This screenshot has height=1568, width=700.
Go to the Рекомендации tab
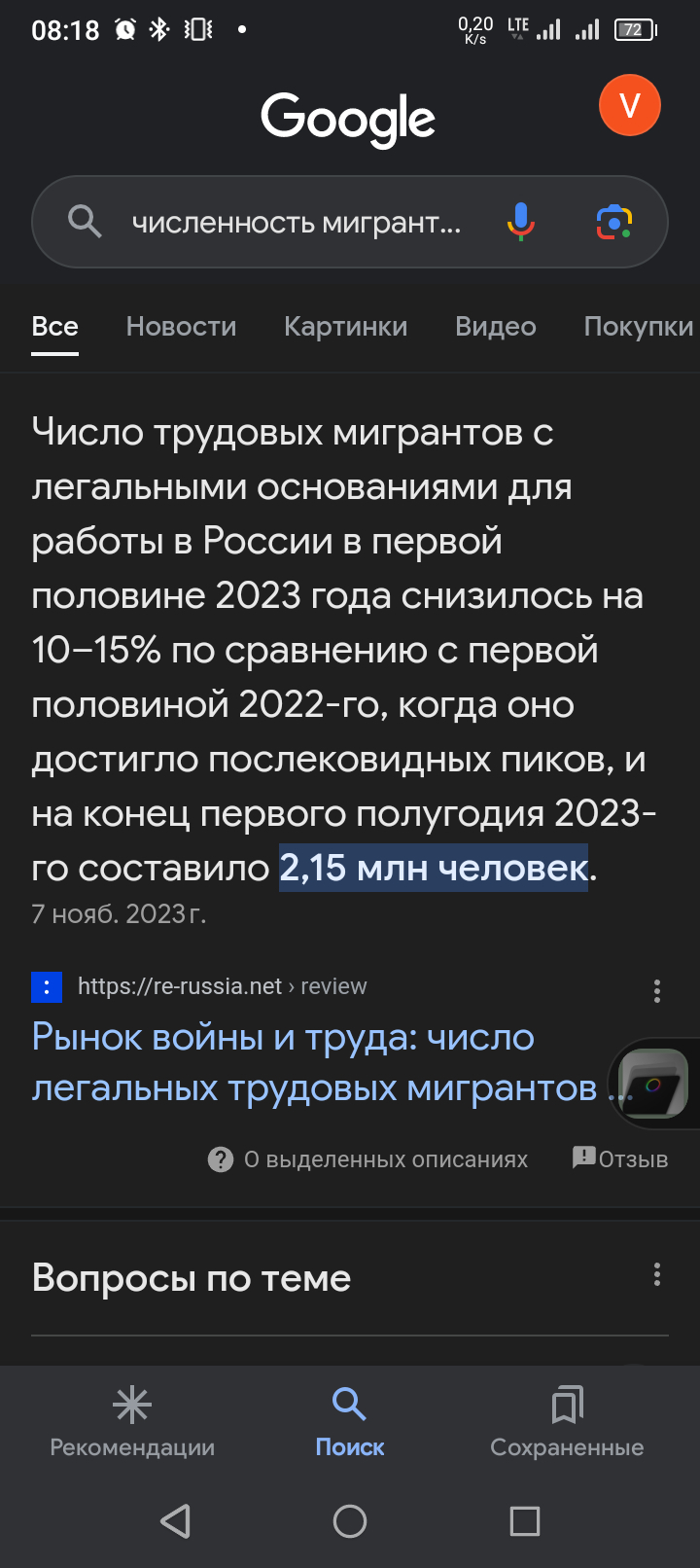pos(132,1421)
